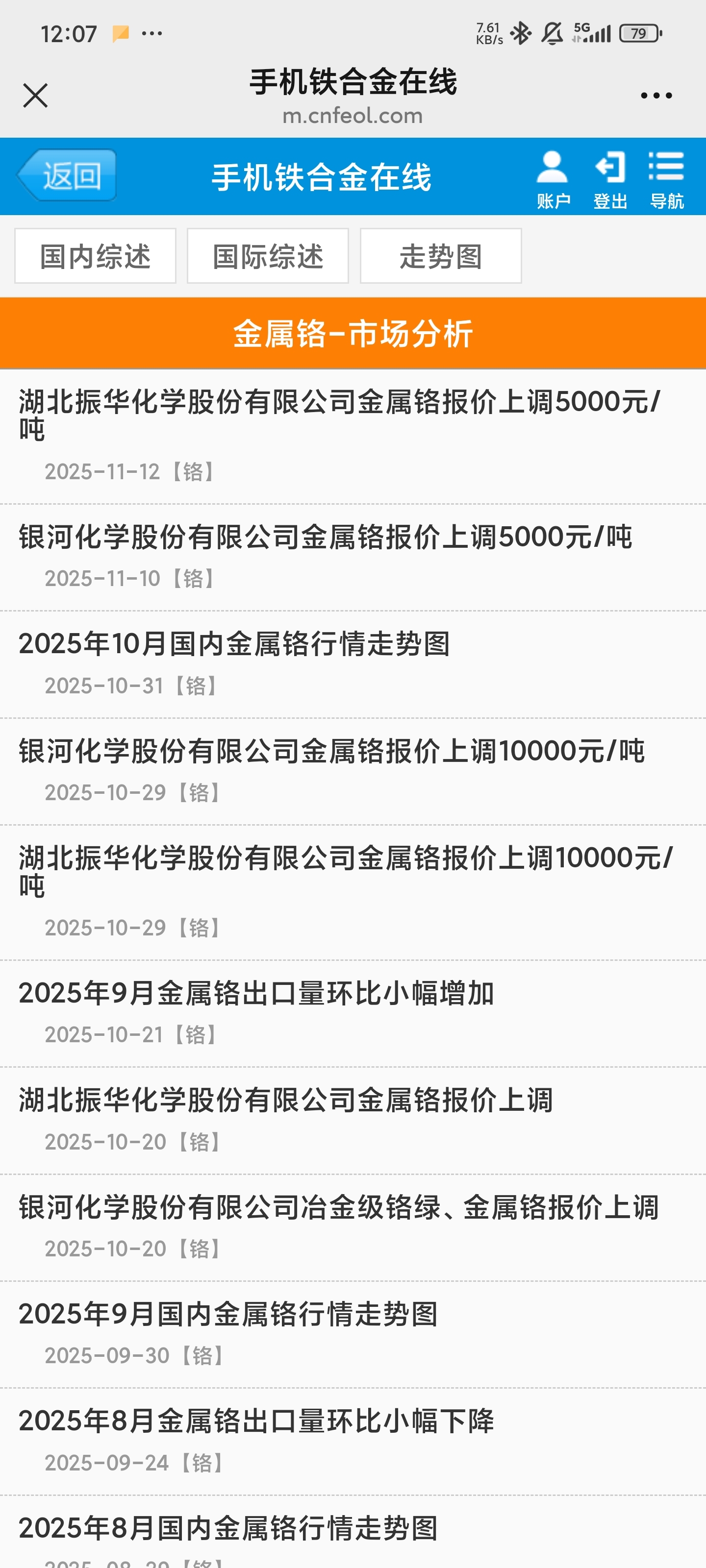This screenshot has height=1568, width=706.
Task: Open 银河化学 10000元/吨 price hike article
Action: (353, 772)
